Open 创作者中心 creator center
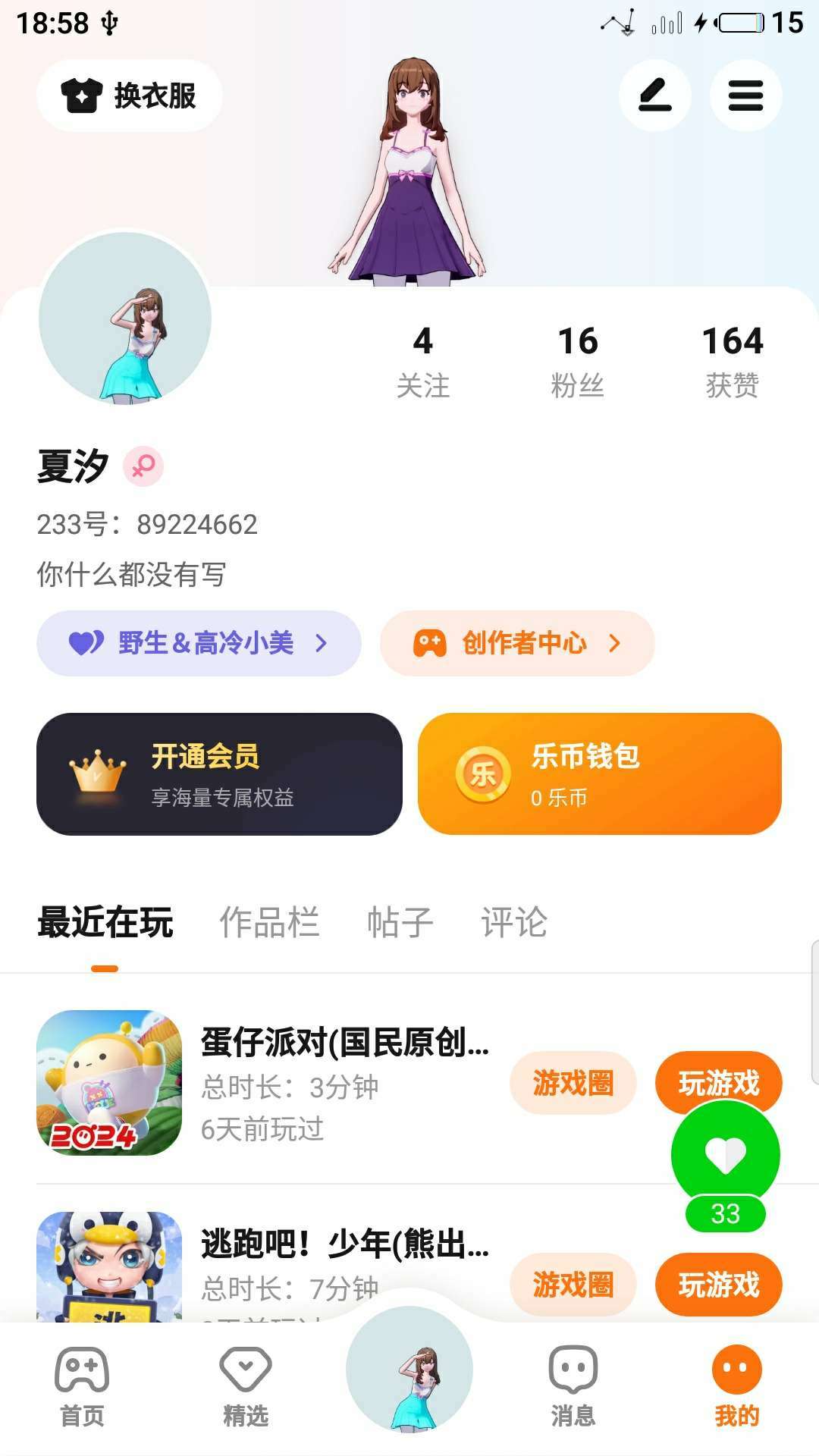The image size is (819, 1456). tap(517, 643)
